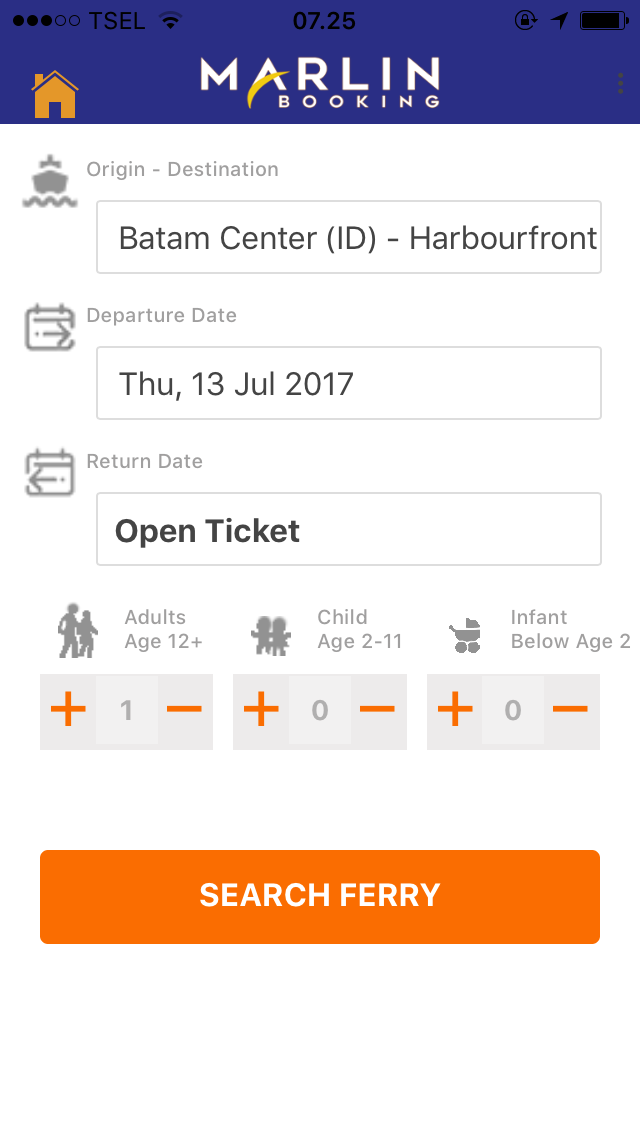Reduce the infant passenger count
The image size is (640, 1136).
click(570, 711)
